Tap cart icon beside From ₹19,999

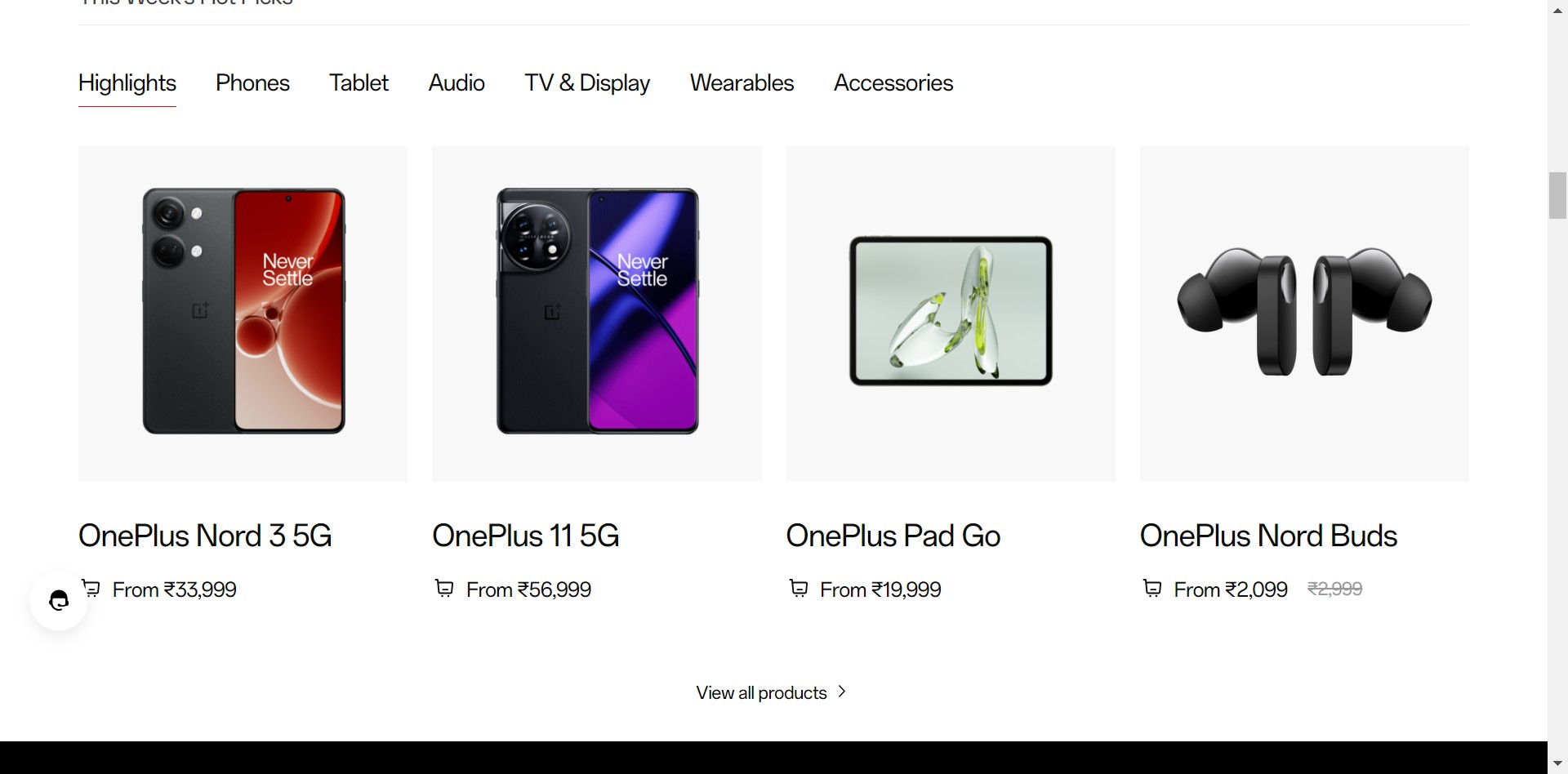pyautogui.click(x=798, y=589)
